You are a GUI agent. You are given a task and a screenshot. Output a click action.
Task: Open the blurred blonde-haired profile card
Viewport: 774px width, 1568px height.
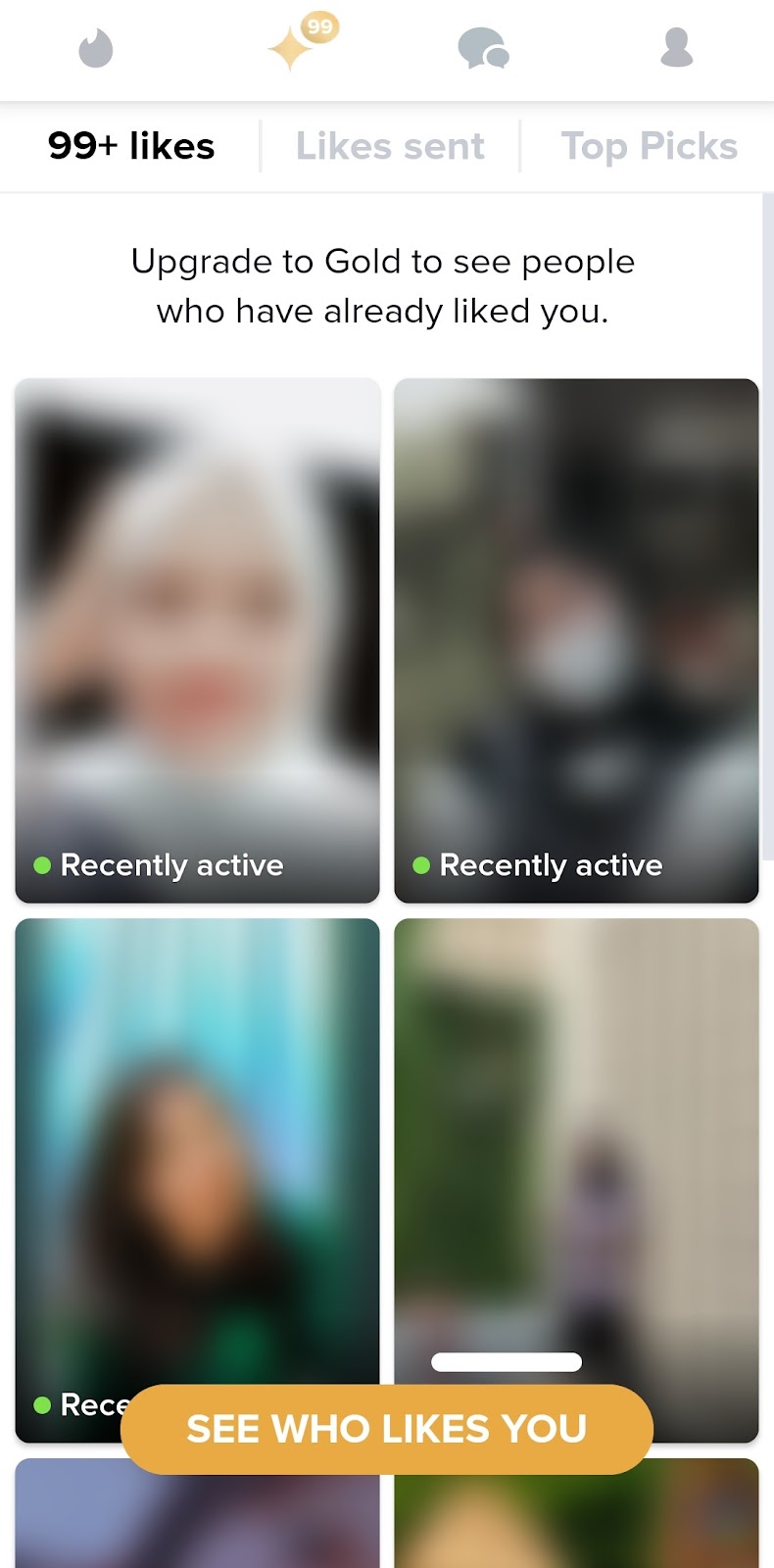tap(197, 637)
